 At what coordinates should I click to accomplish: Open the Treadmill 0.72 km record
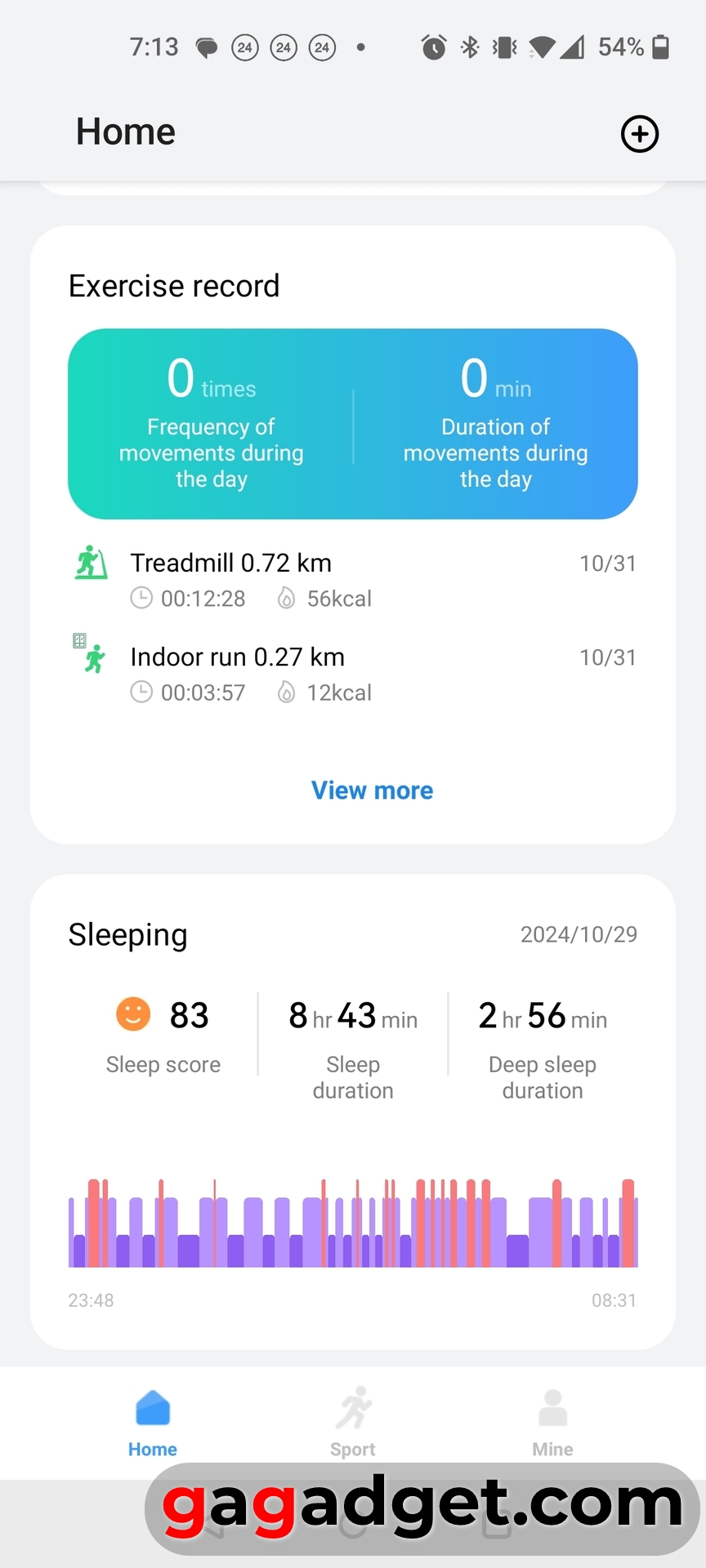(353, 580)
